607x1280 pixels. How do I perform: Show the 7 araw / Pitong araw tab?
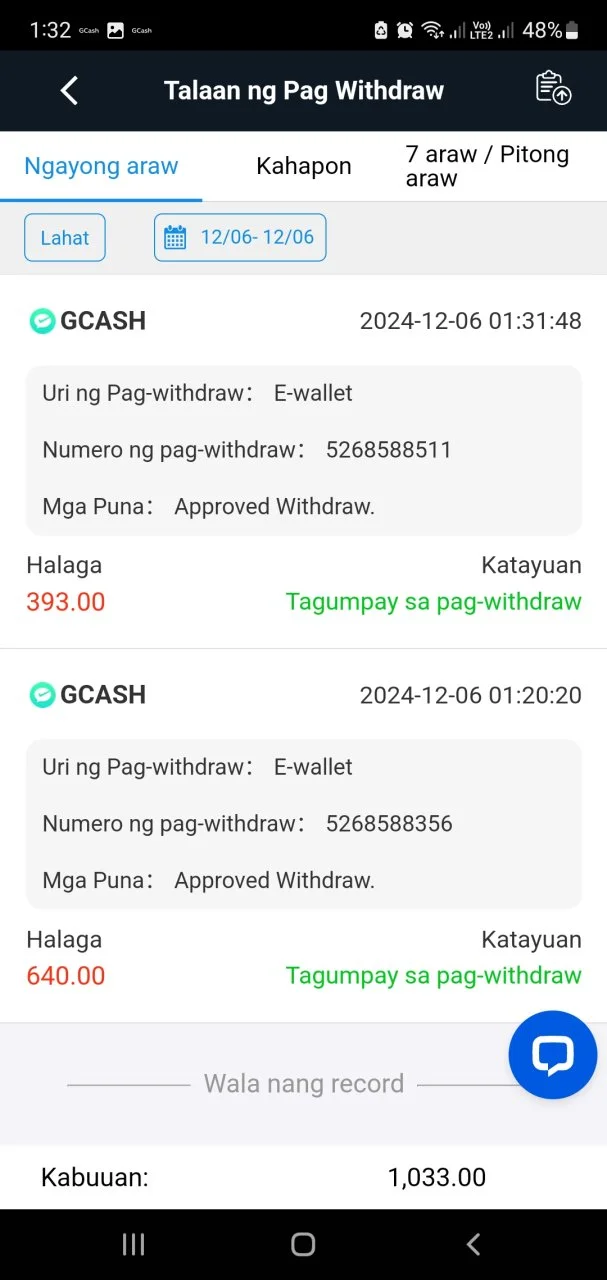click(x=487, y=166)
